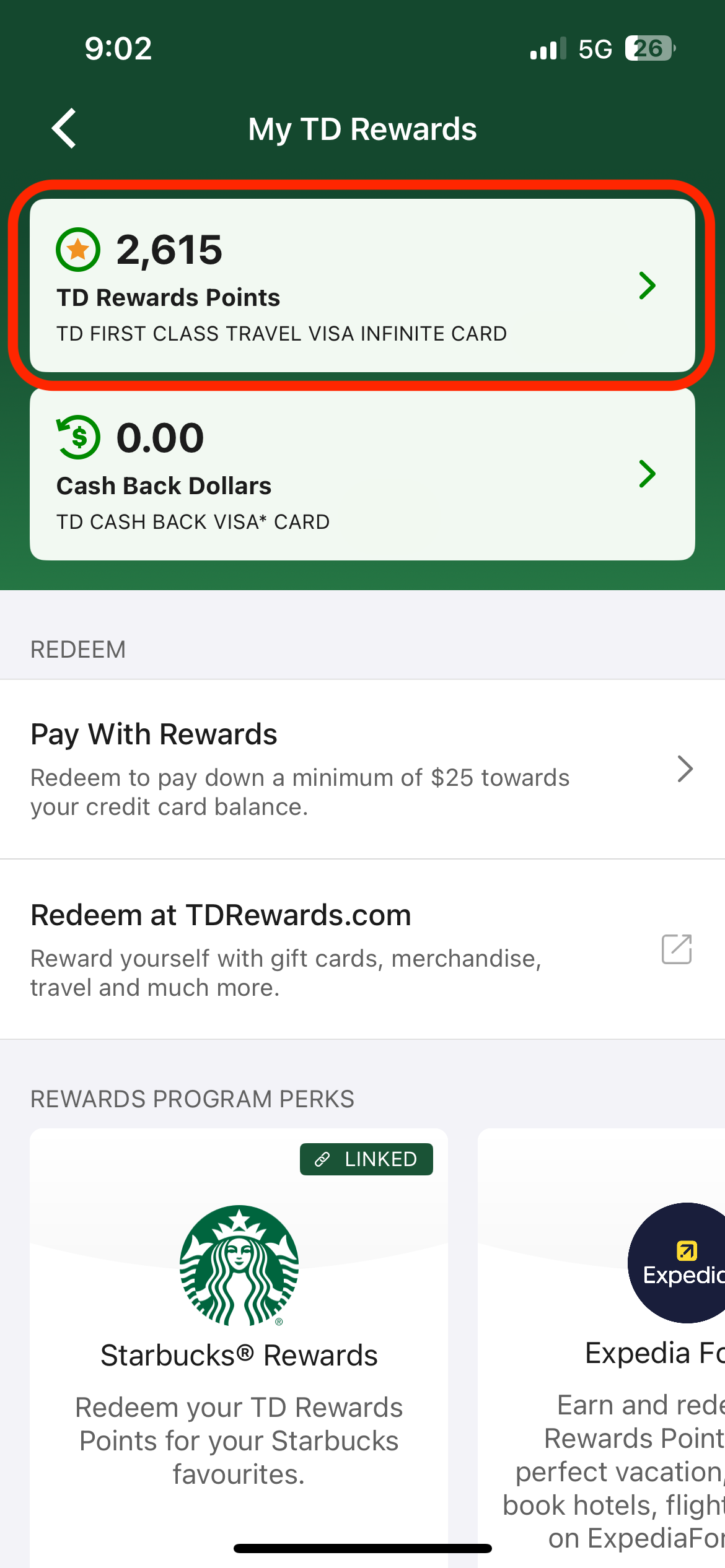This screenshot has height=1568, width=725.
Task: Select the REDEEM section header
Action: tap(78, 649)
